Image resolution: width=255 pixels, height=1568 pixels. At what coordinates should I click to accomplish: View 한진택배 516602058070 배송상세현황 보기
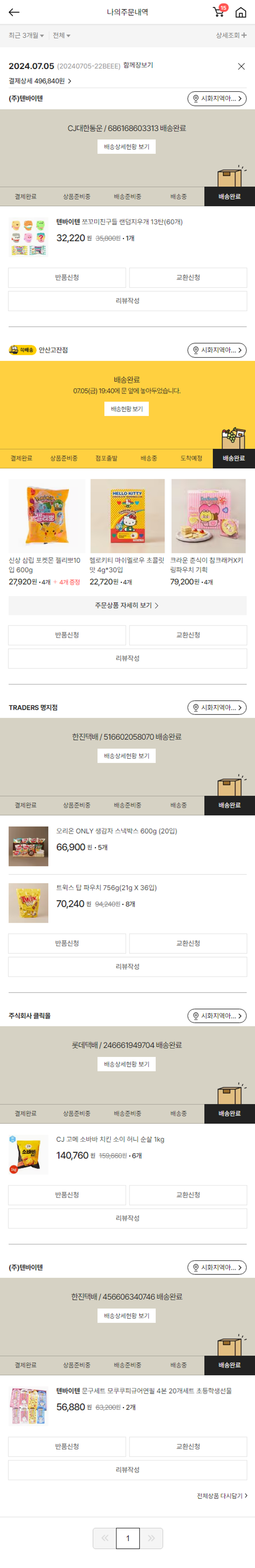pyautogui.click(x=126, y=756)
